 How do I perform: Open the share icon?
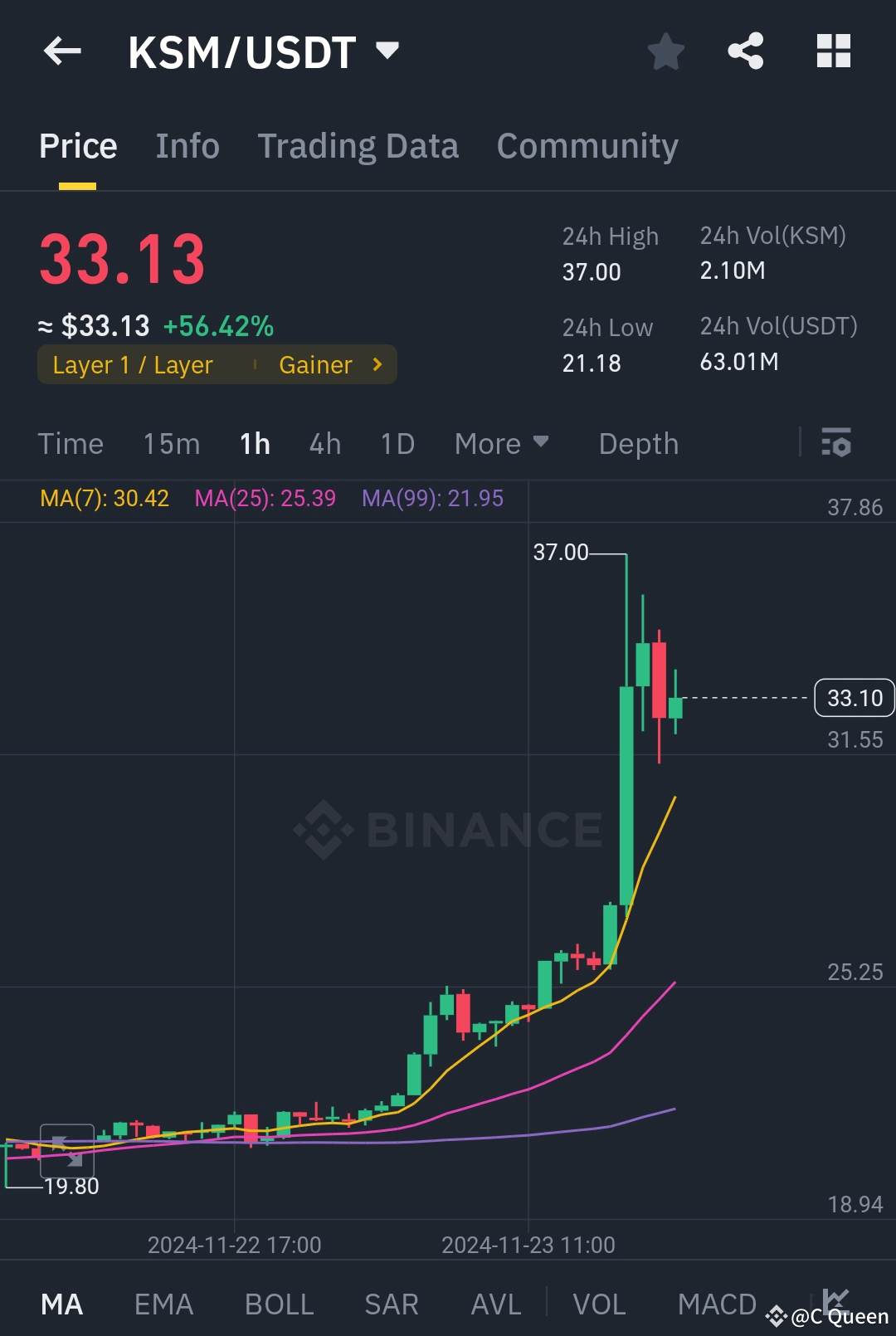(x=746, y=51)
